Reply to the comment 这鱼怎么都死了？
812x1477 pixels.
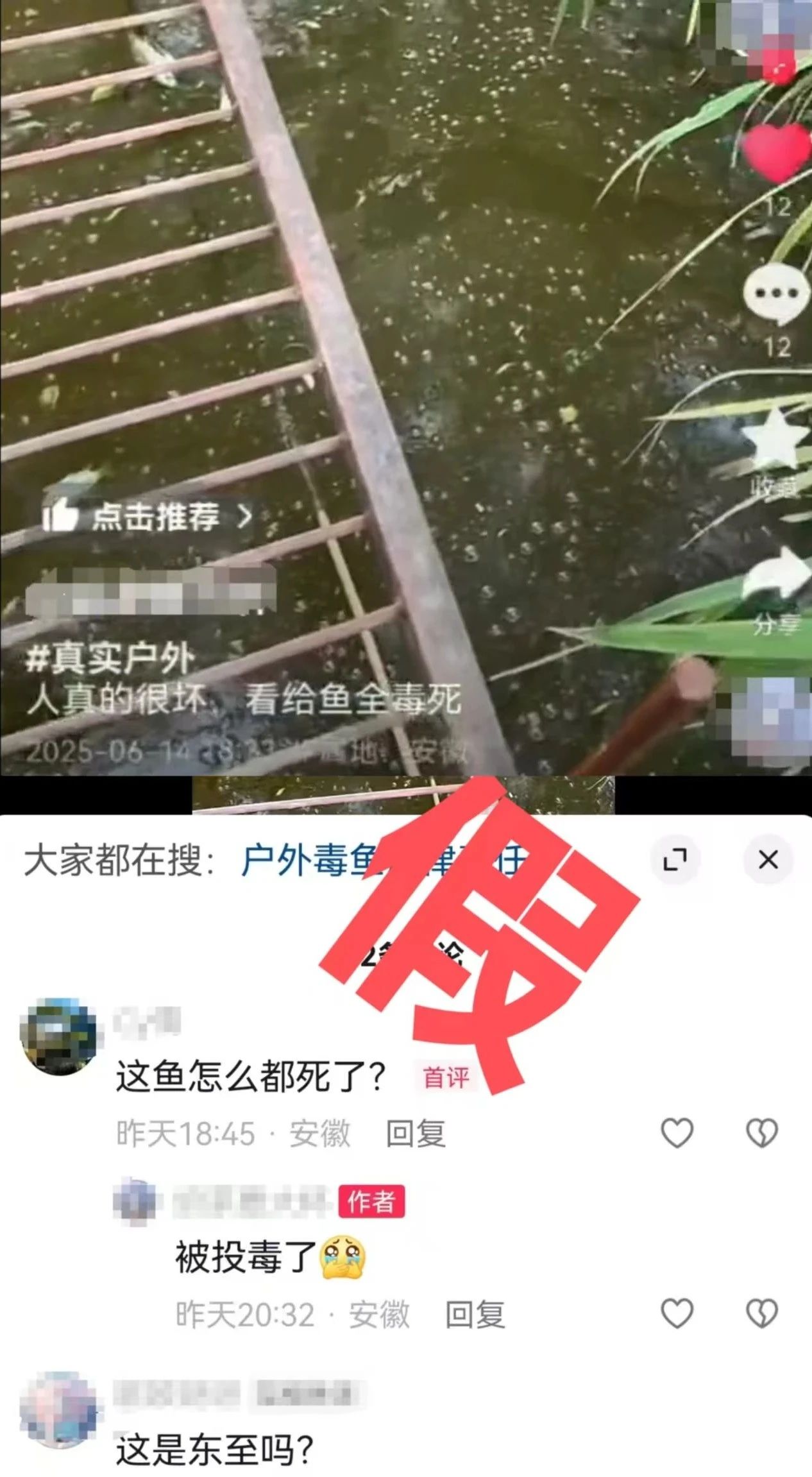415,1134
